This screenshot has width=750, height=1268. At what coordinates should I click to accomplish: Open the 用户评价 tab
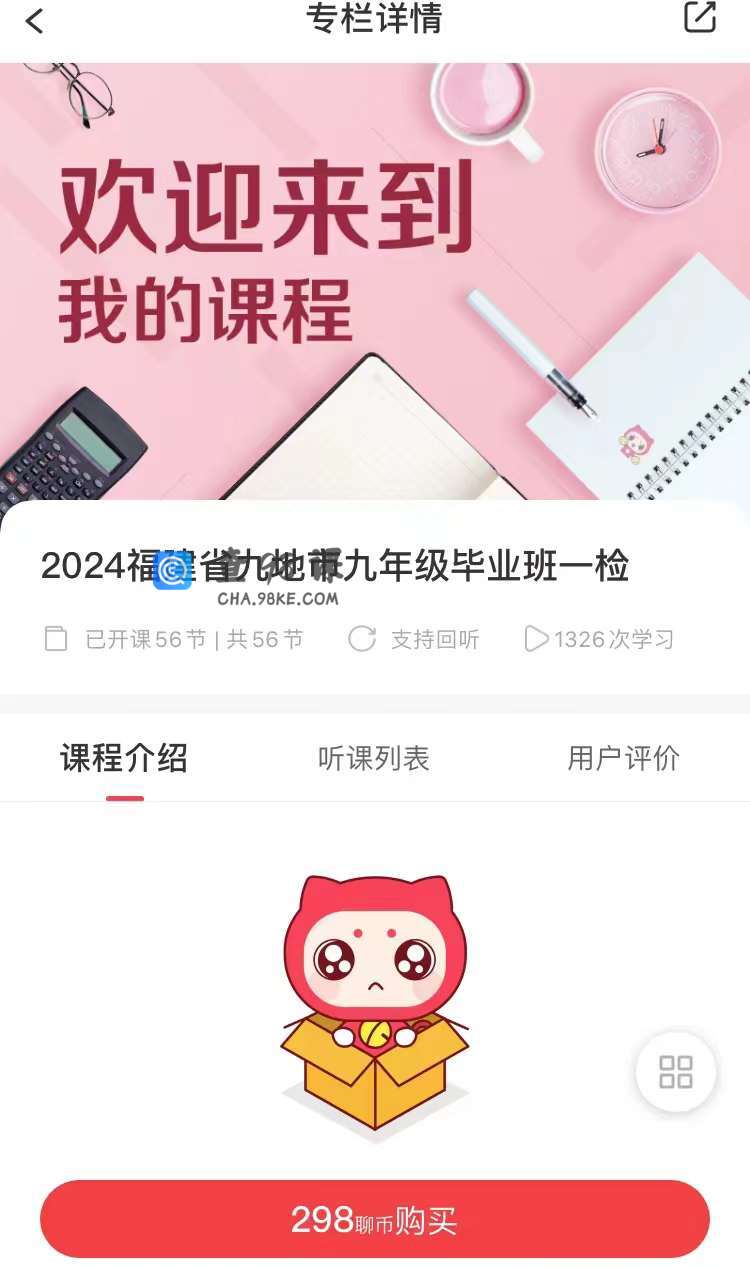(623, 759)
